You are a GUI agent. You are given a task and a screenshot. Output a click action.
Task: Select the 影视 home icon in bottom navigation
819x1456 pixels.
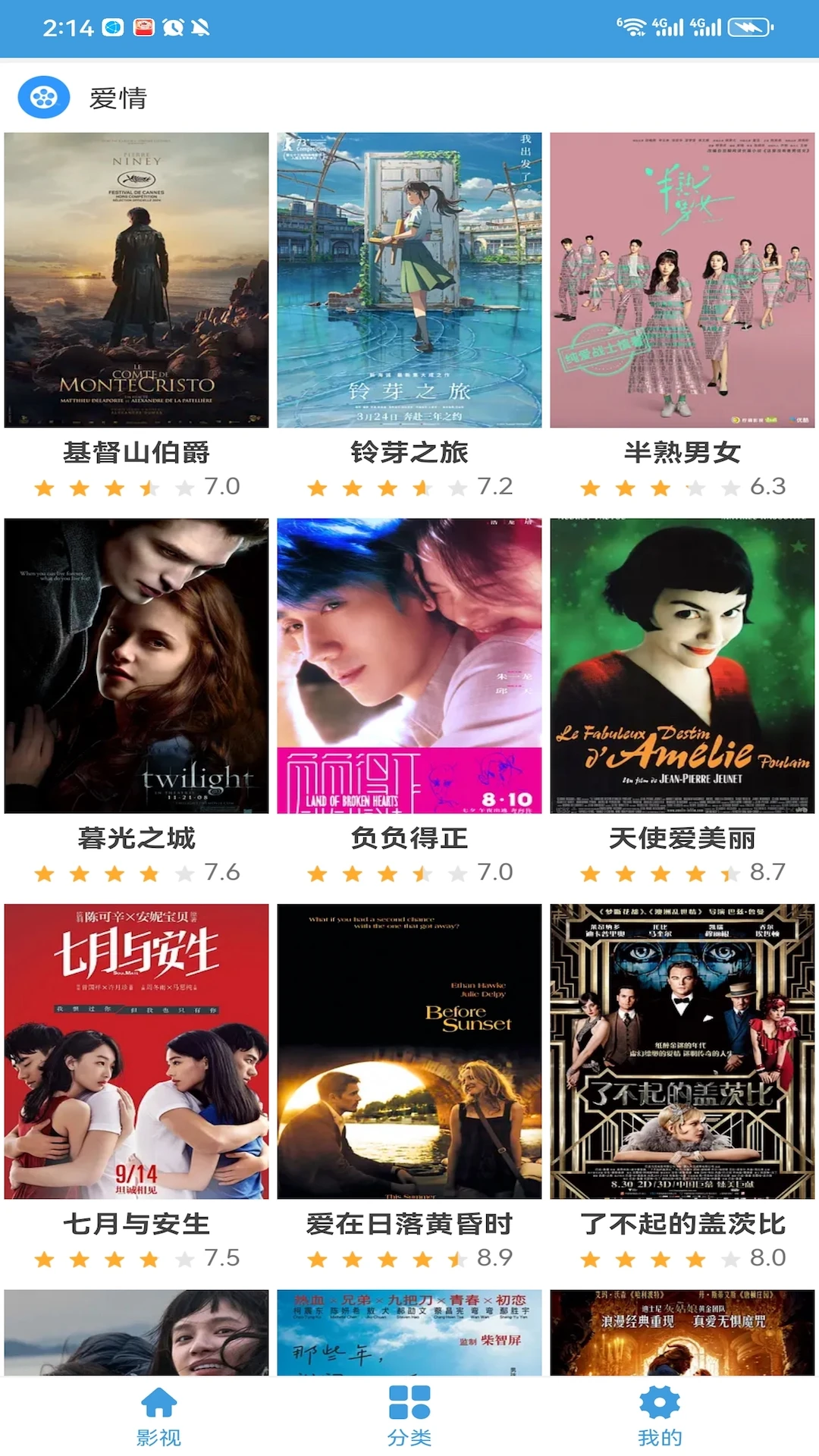[x=157, y=1399]
